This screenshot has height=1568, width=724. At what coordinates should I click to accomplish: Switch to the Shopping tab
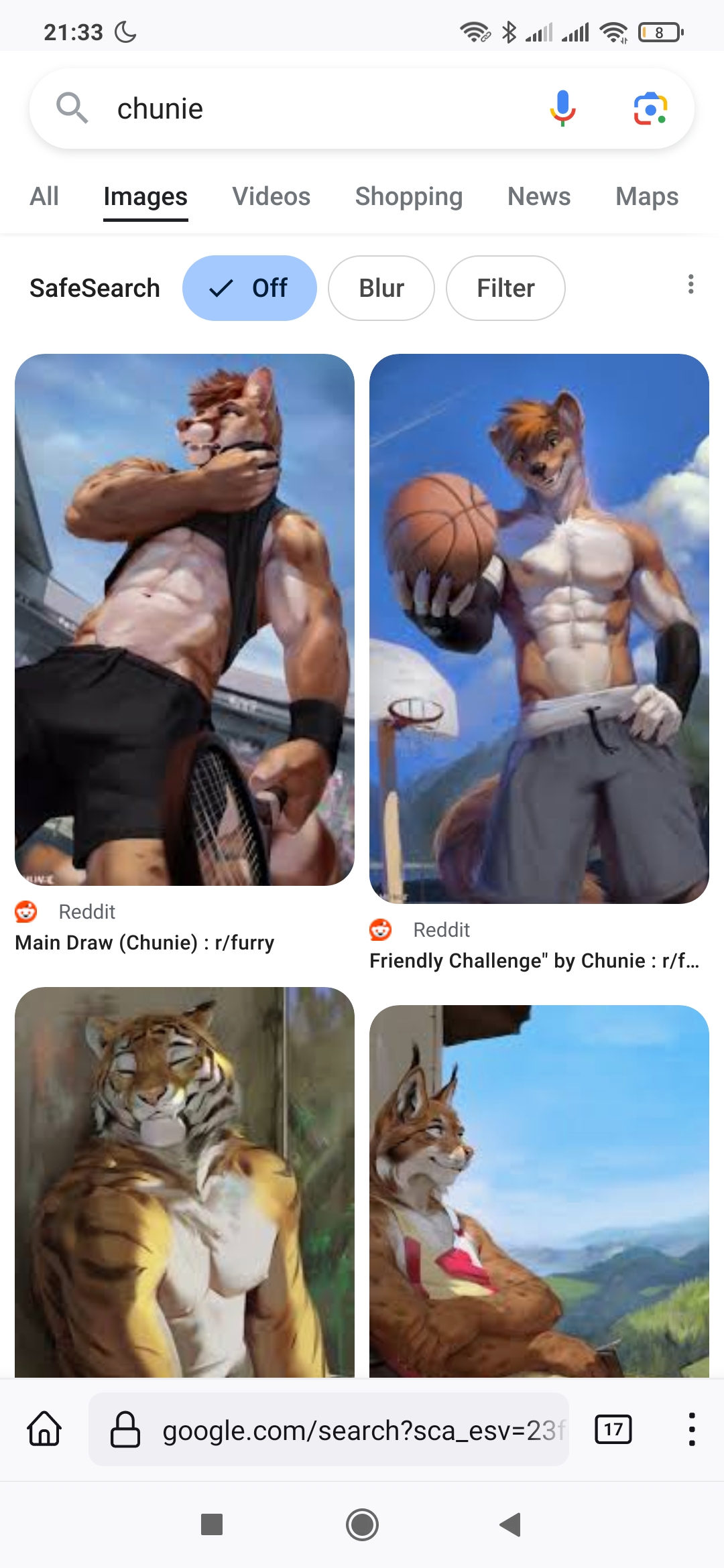[409, 196]
